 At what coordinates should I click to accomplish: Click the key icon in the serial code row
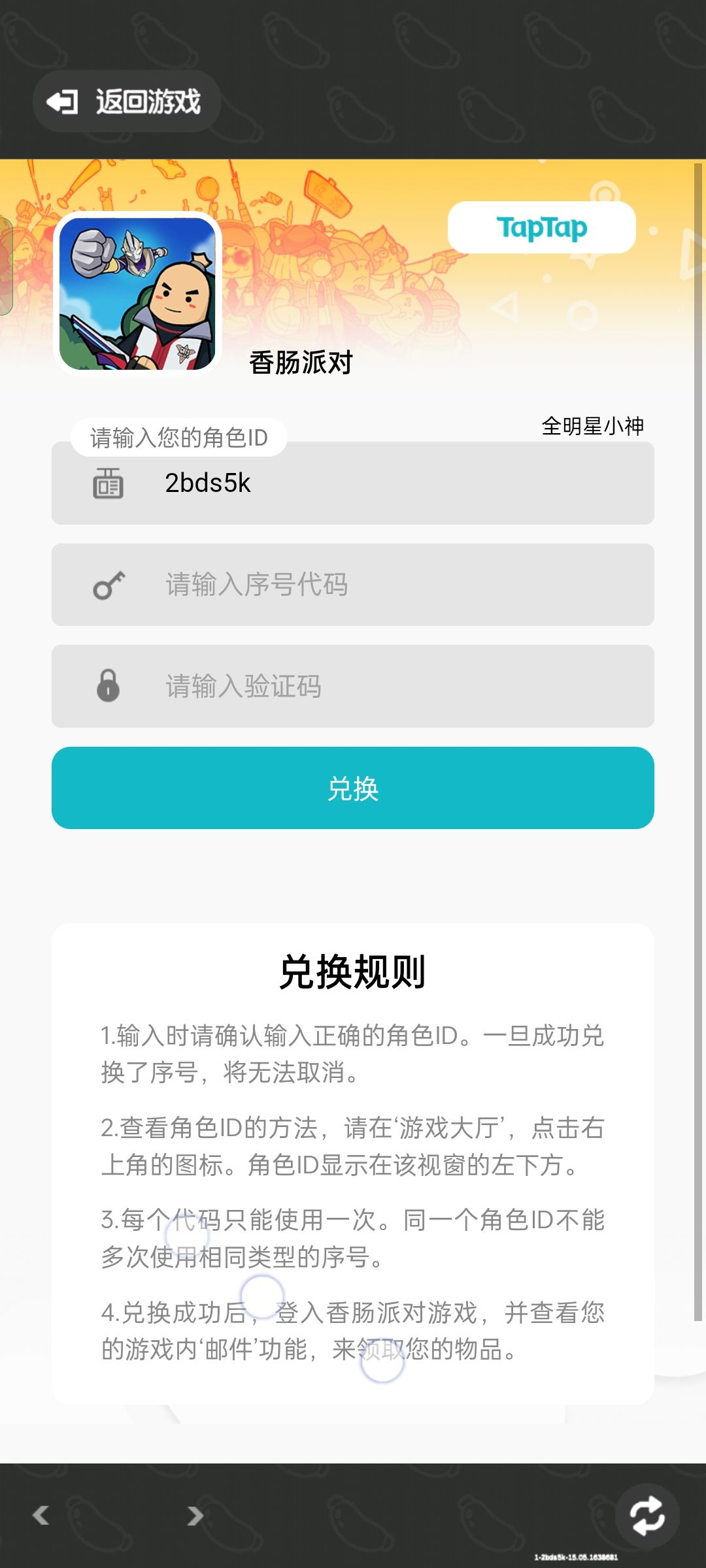click(109, 583)
